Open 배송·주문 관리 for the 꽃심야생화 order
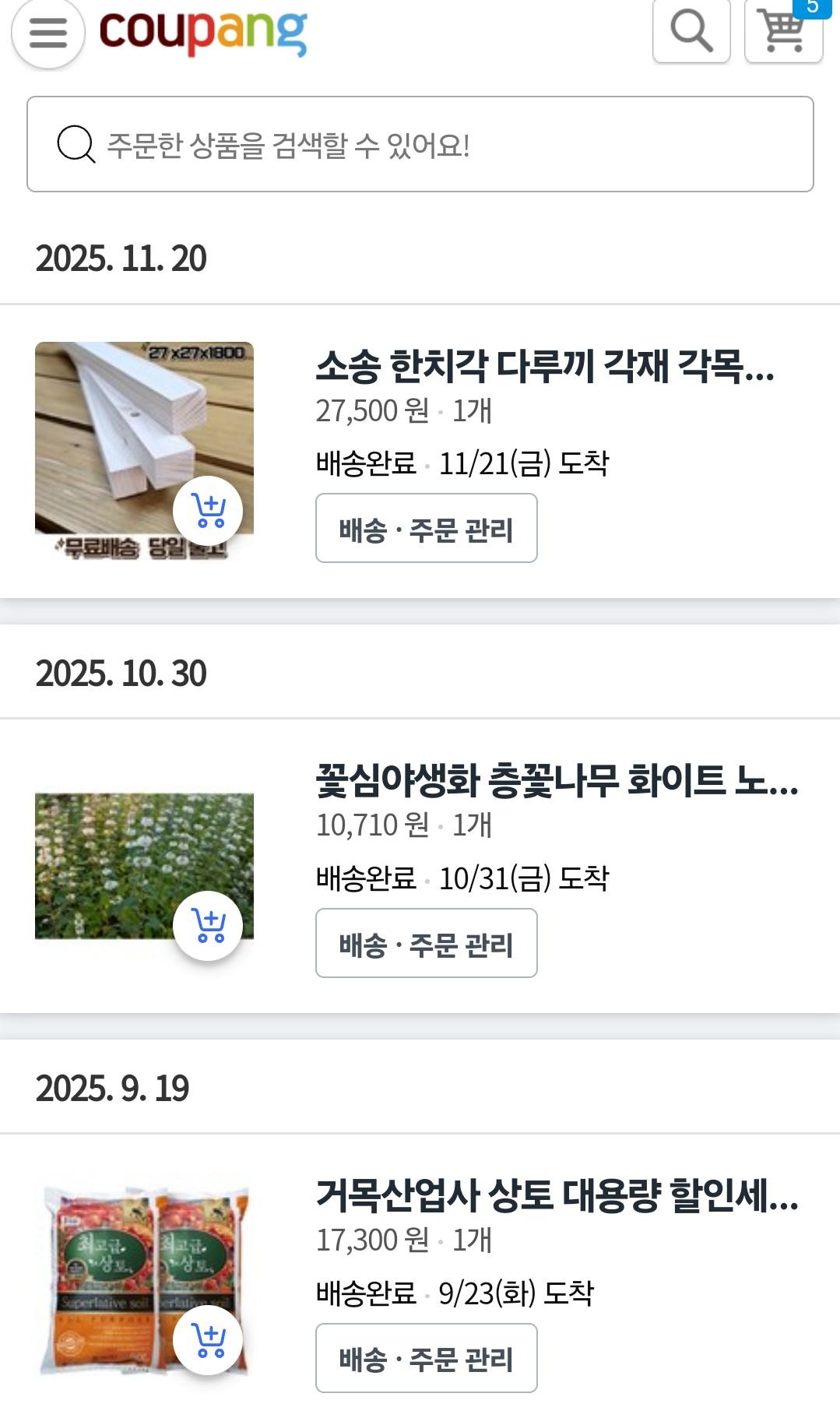Image resolution: width=840 pixels, height=1425 pixels. pos(426,943)
